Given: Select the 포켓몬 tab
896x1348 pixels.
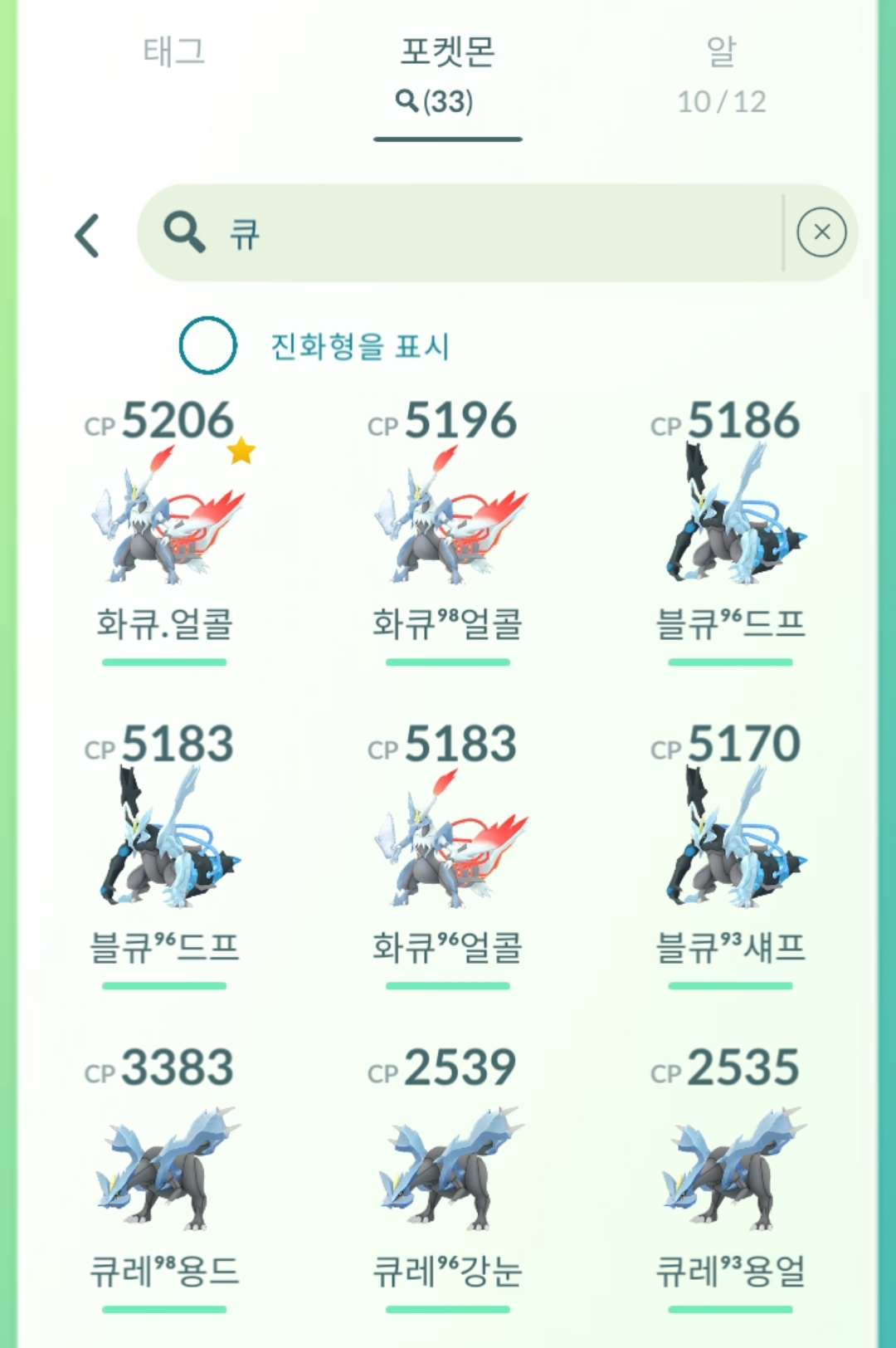Looking at the screenshot, I should tap(447, 73).
